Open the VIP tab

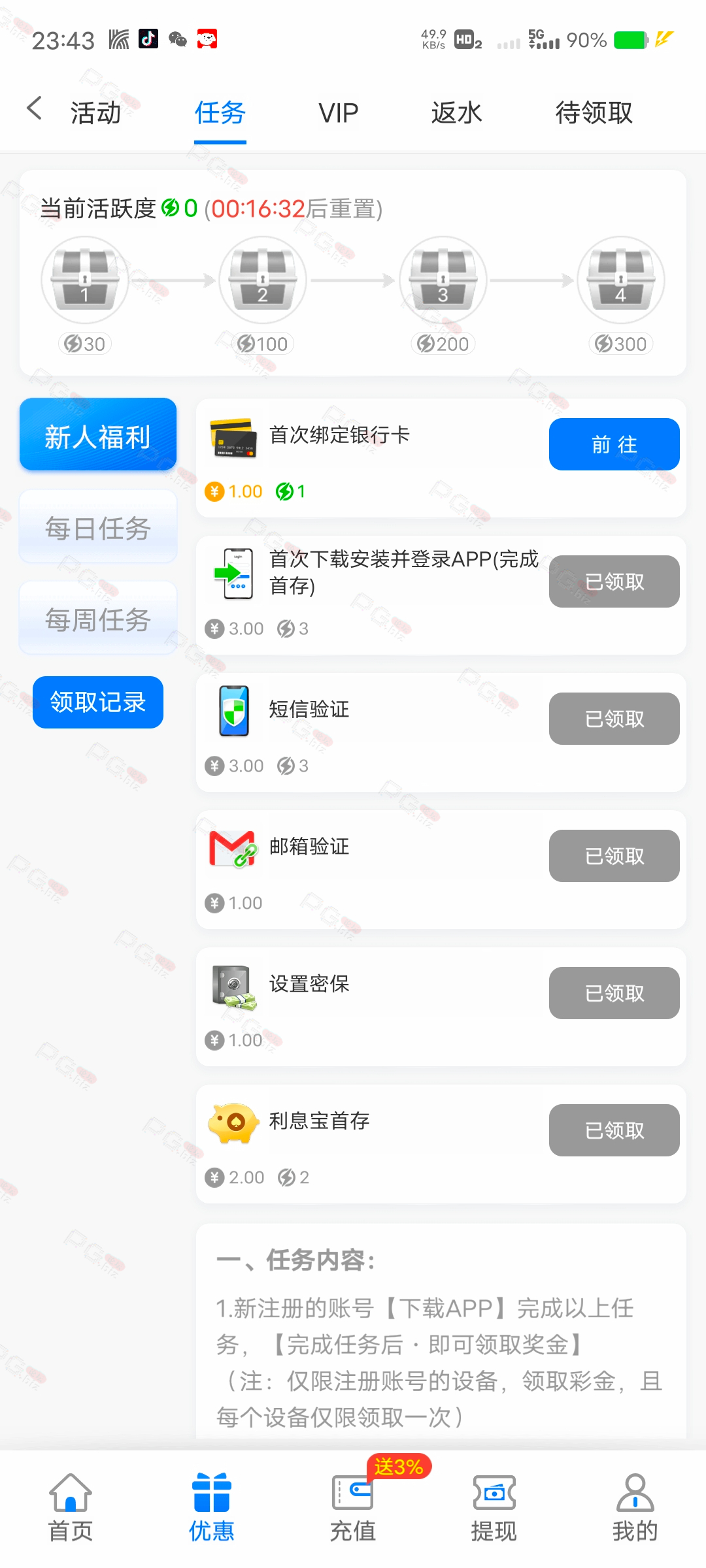point(339,112)
